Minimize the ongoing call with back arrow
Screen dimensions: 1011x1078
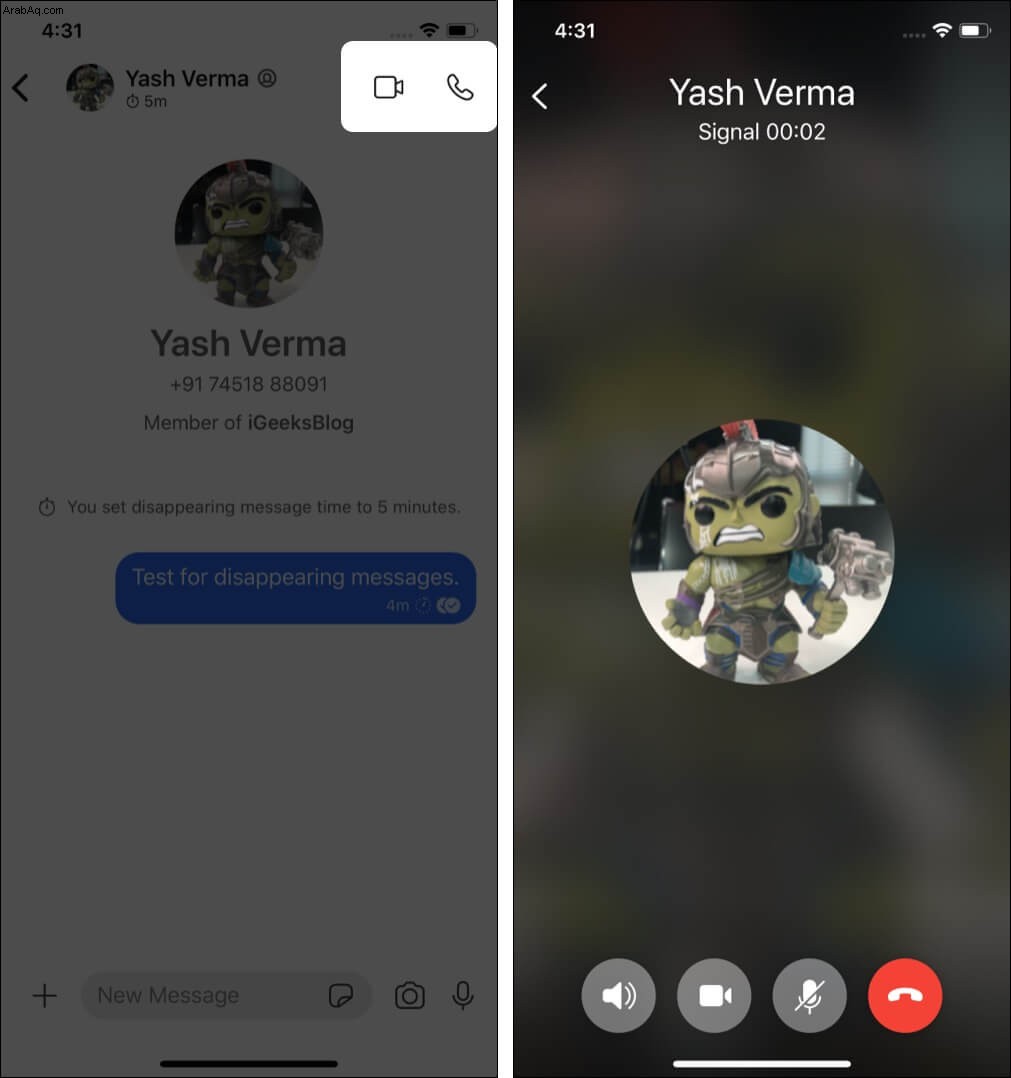tap(540, 96)
